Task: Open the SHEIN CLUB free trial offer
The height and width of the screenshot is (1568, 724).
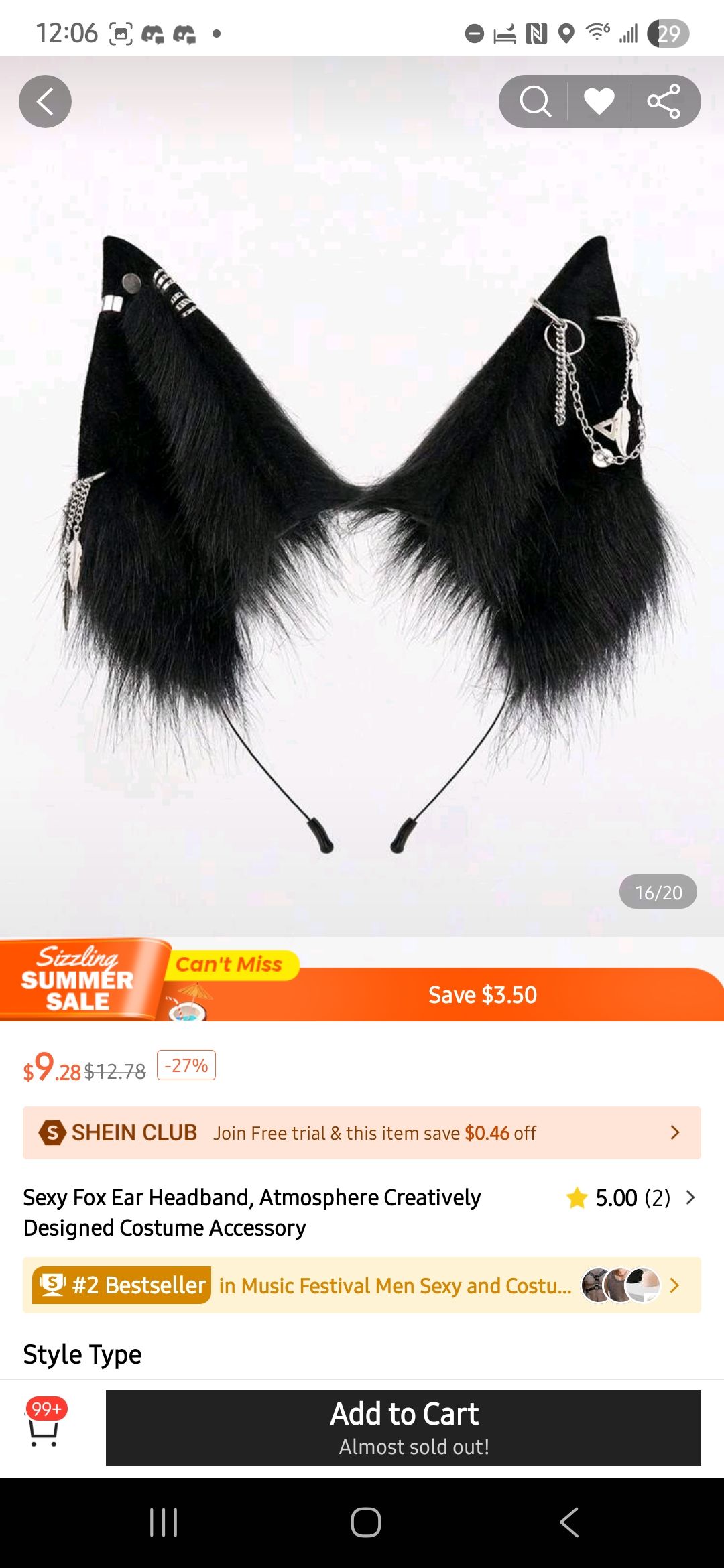Action: click(362, 1132)
